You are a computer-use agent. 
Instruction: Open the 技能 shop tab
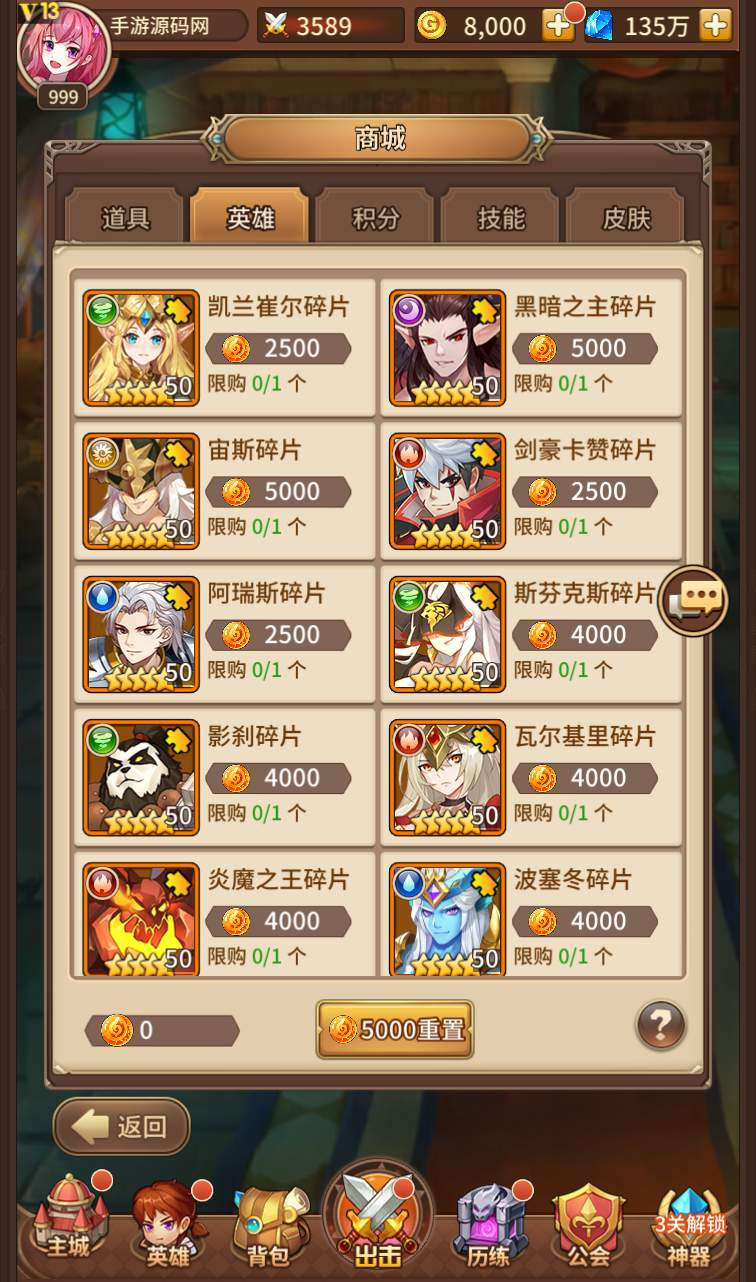click(500, 217)
